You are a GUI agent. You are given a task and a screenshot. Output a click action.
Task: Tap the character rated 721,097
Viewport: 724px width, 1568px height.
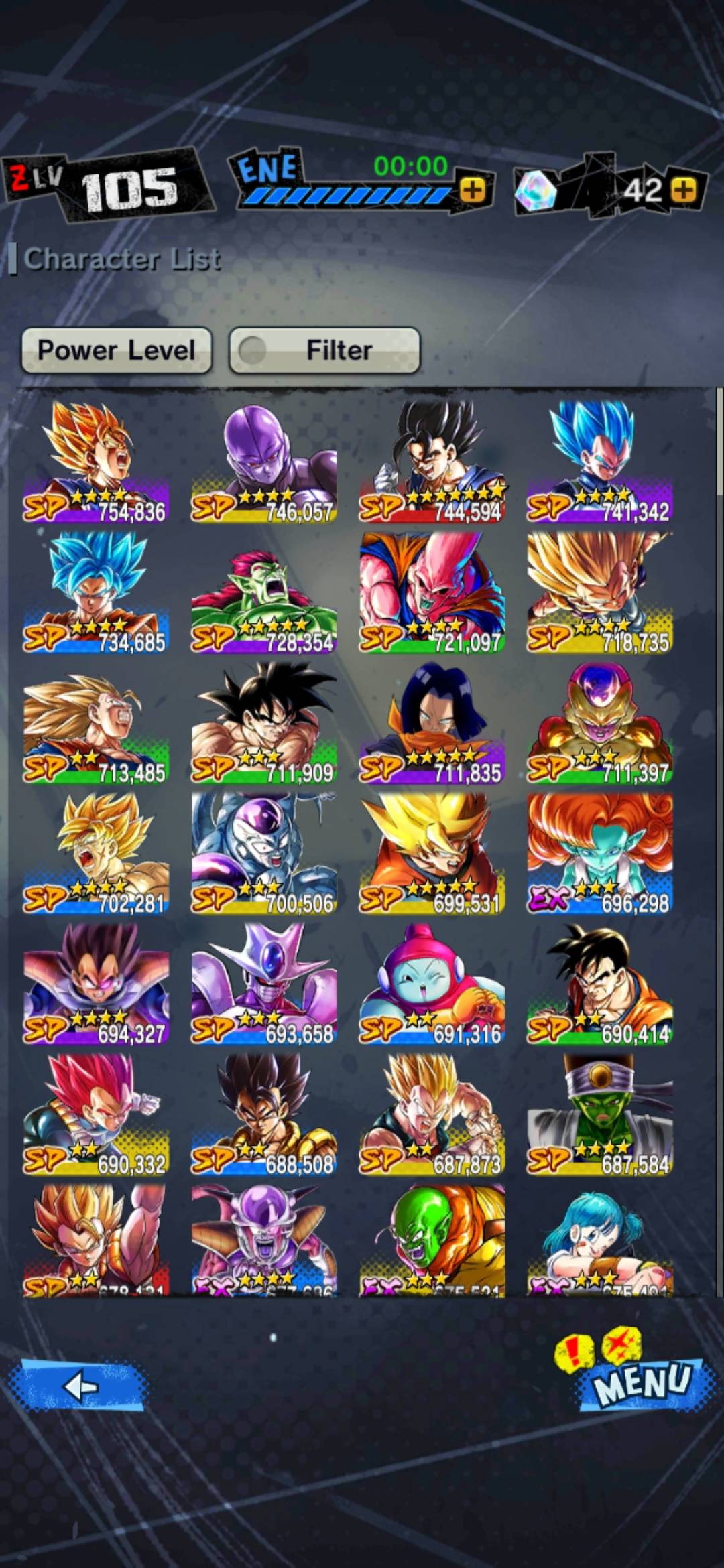(432, 592)
